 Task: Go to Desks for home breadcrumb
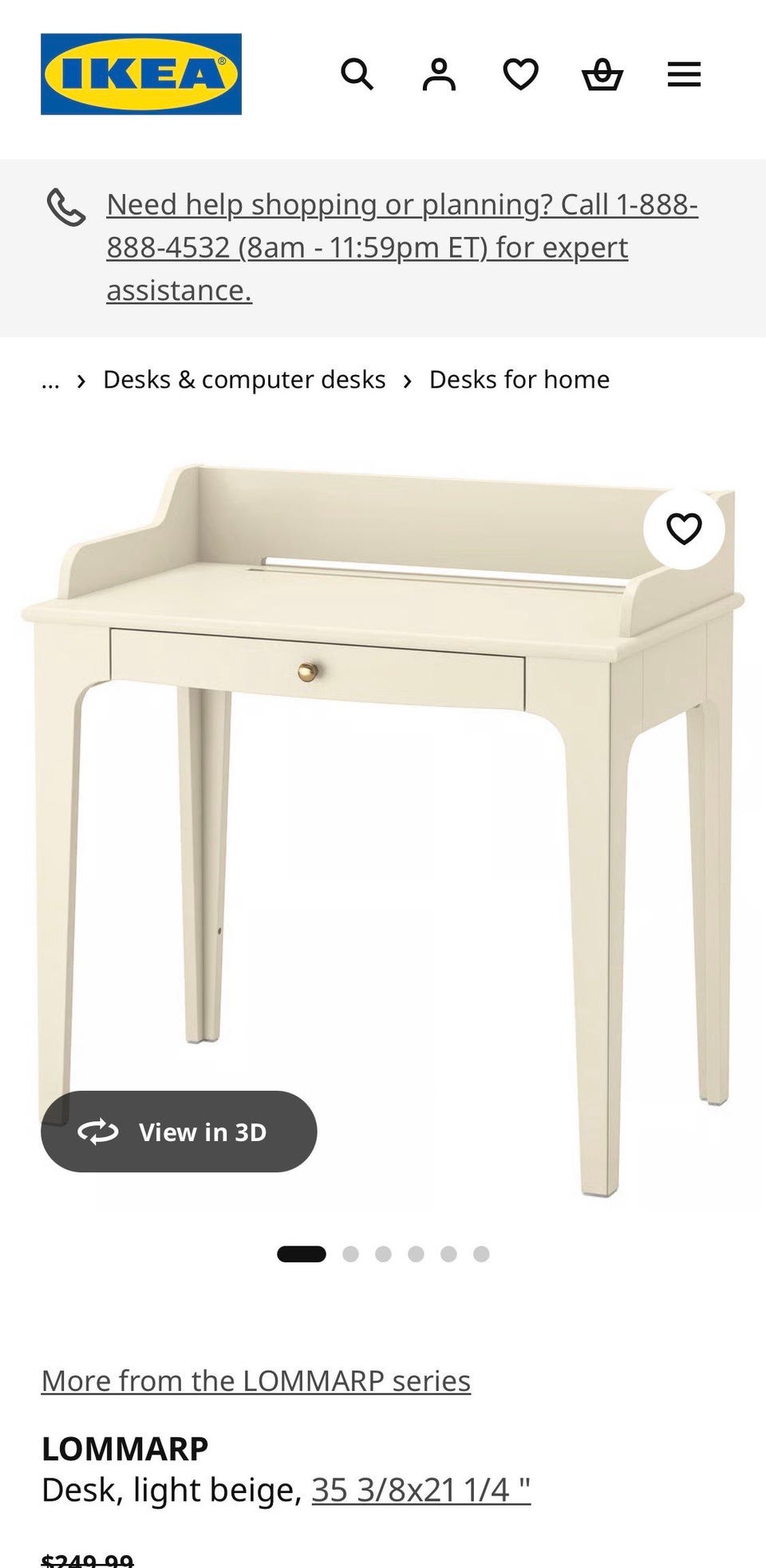pyautogui.click(x=519, y=380)
